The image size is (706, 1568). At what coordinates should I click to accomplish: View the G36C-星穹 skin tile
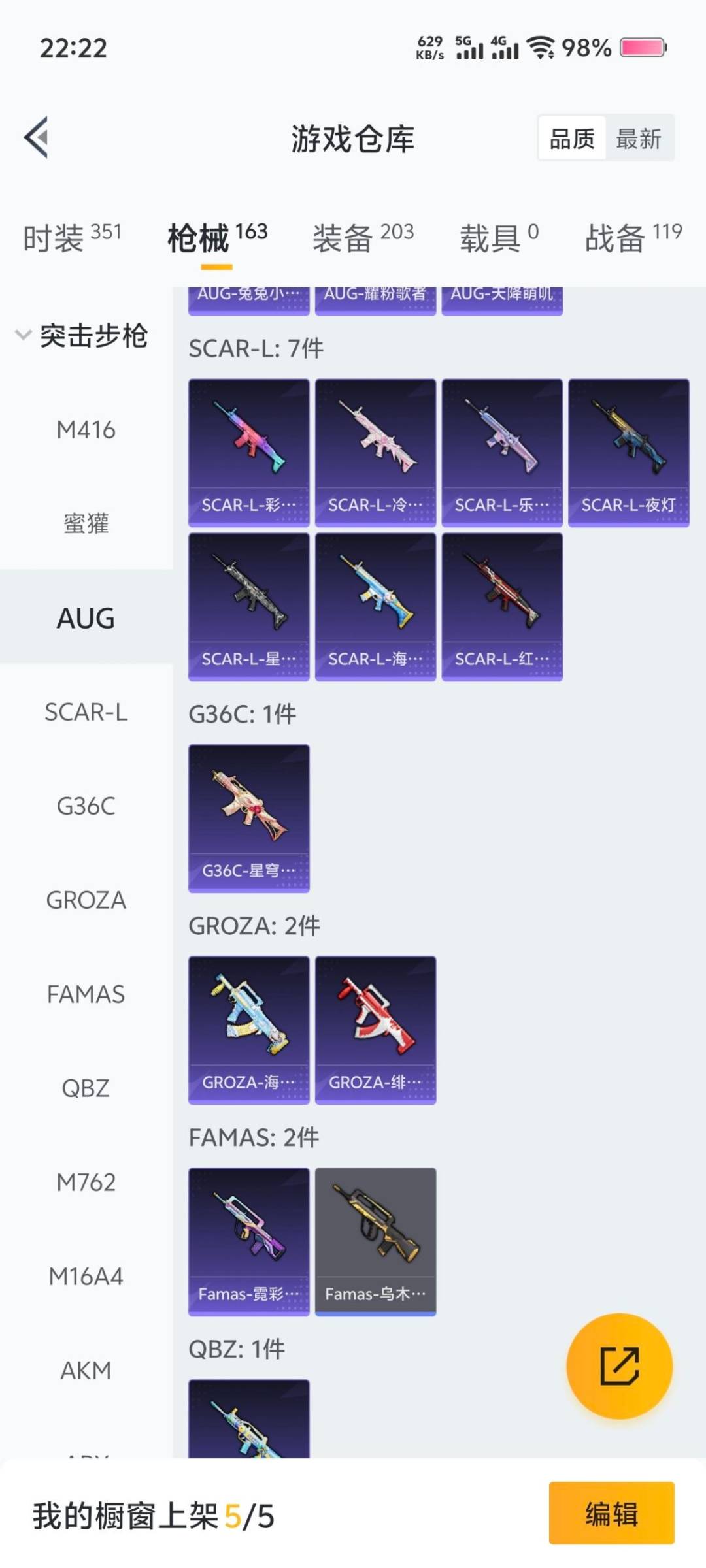pyautogui.click(x=248, y=818)
